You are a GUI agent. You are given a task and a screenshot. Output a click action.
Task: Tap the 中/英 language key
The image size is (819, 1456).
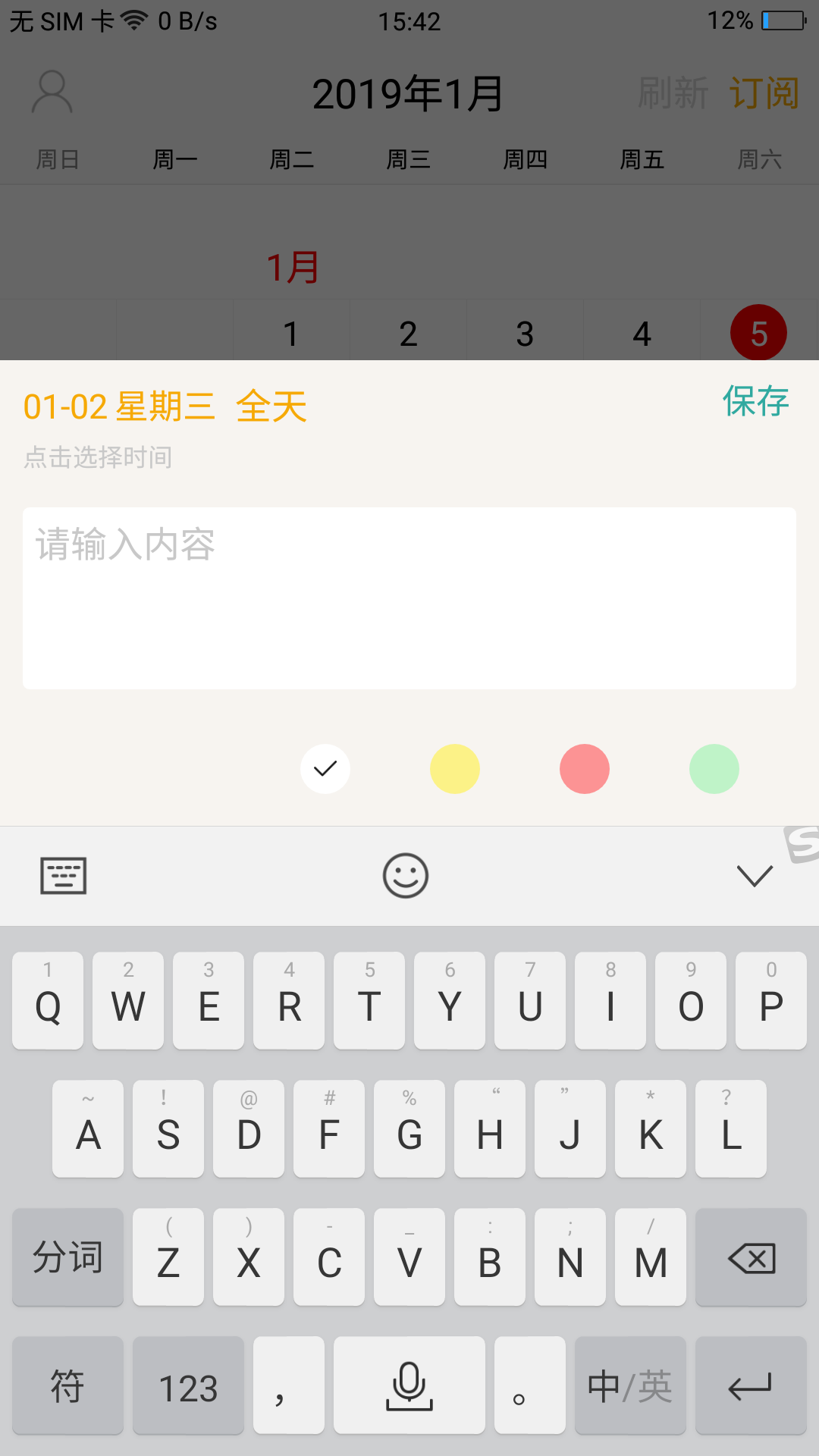tap(630, 1386)
